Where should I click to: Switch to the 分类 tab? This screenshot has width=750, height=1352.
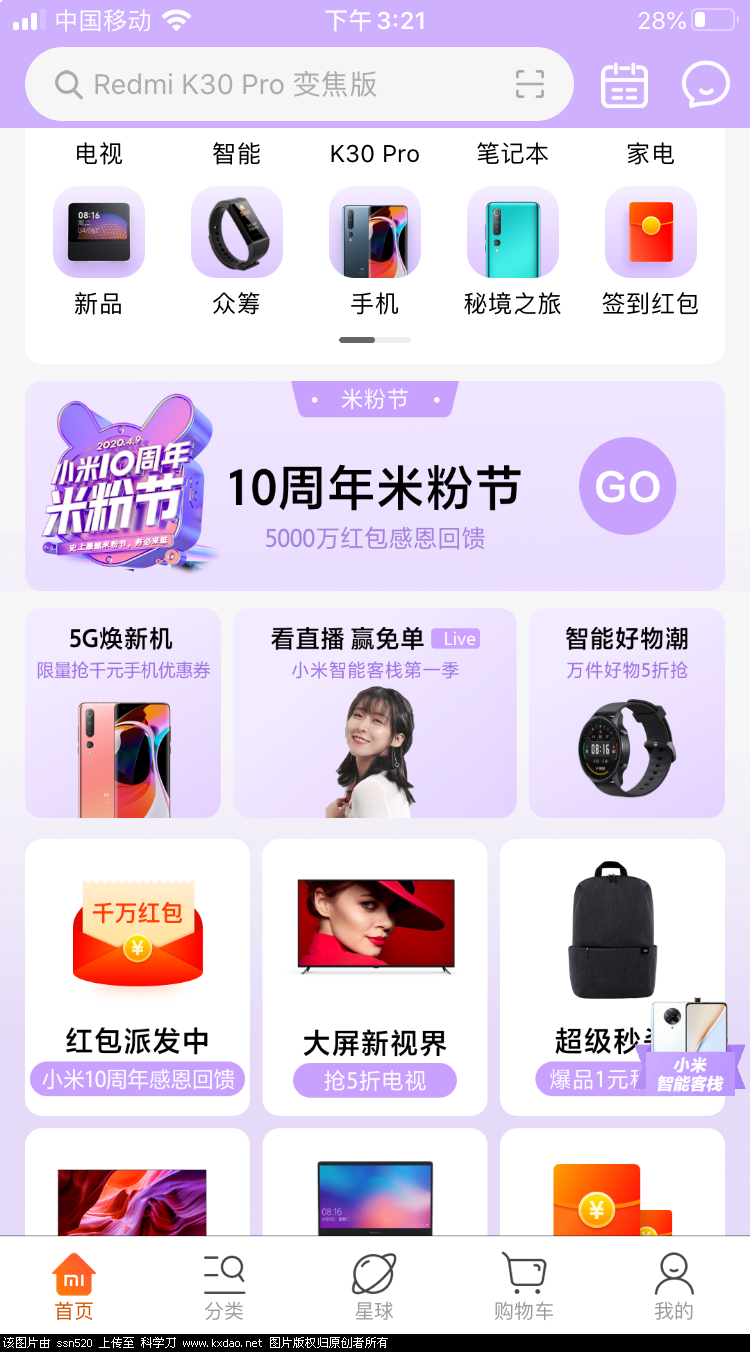pos(224,1288)
